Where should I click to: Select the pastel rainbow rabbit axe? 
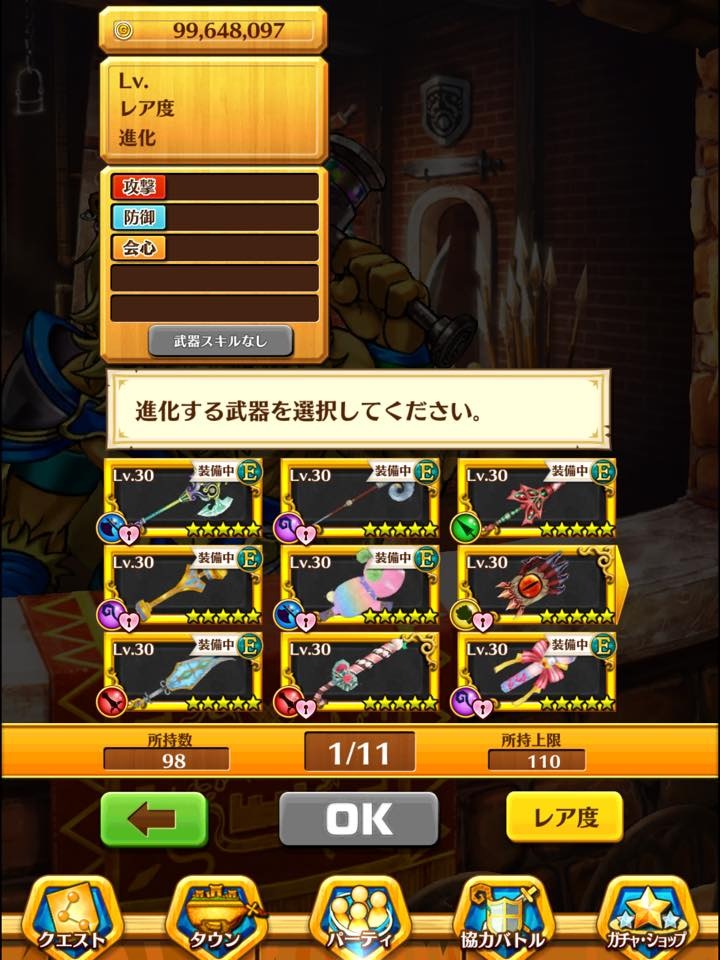tap(360, 585)
